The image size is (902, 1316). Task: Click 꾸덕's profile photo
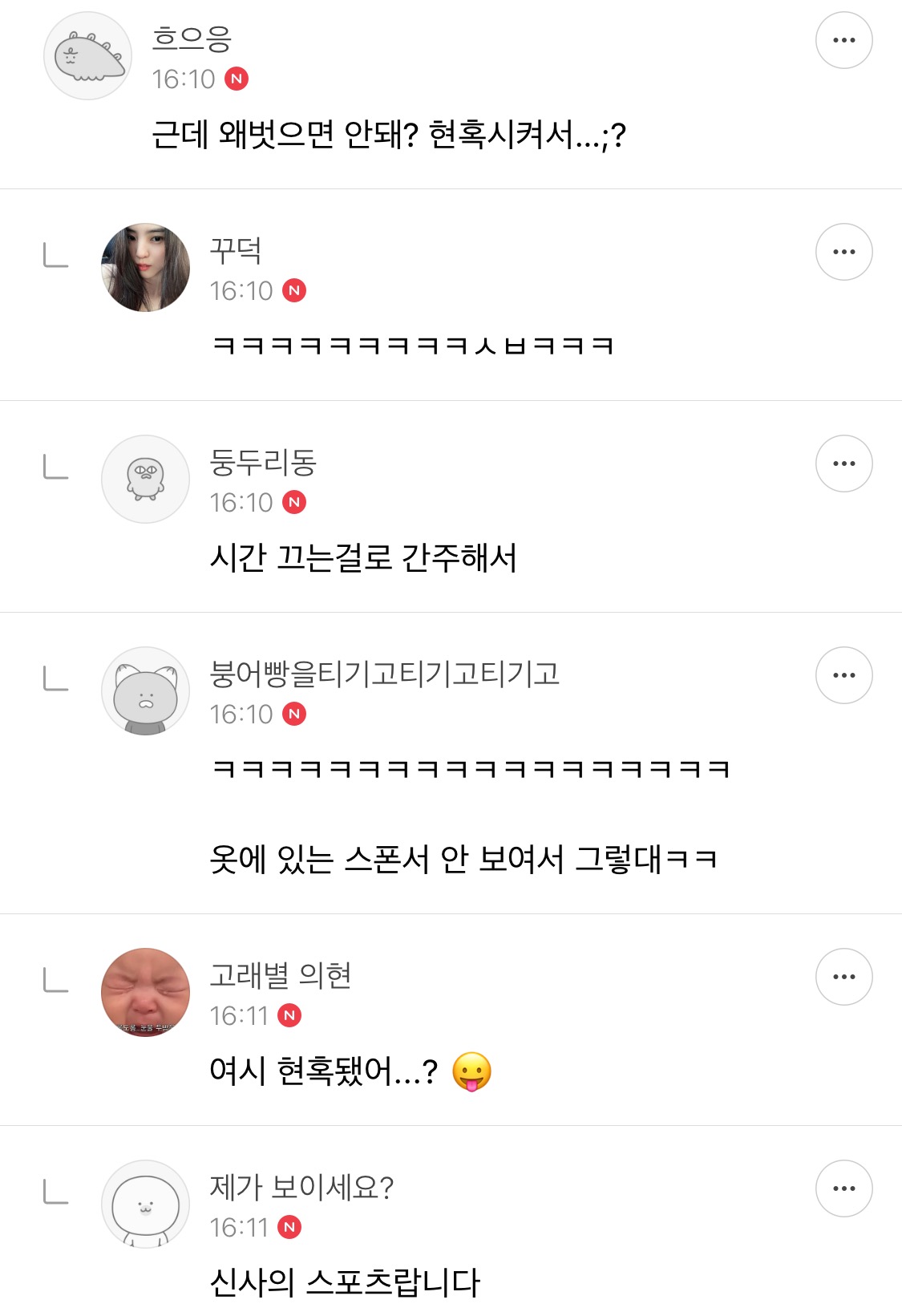(x=145, y=267)
